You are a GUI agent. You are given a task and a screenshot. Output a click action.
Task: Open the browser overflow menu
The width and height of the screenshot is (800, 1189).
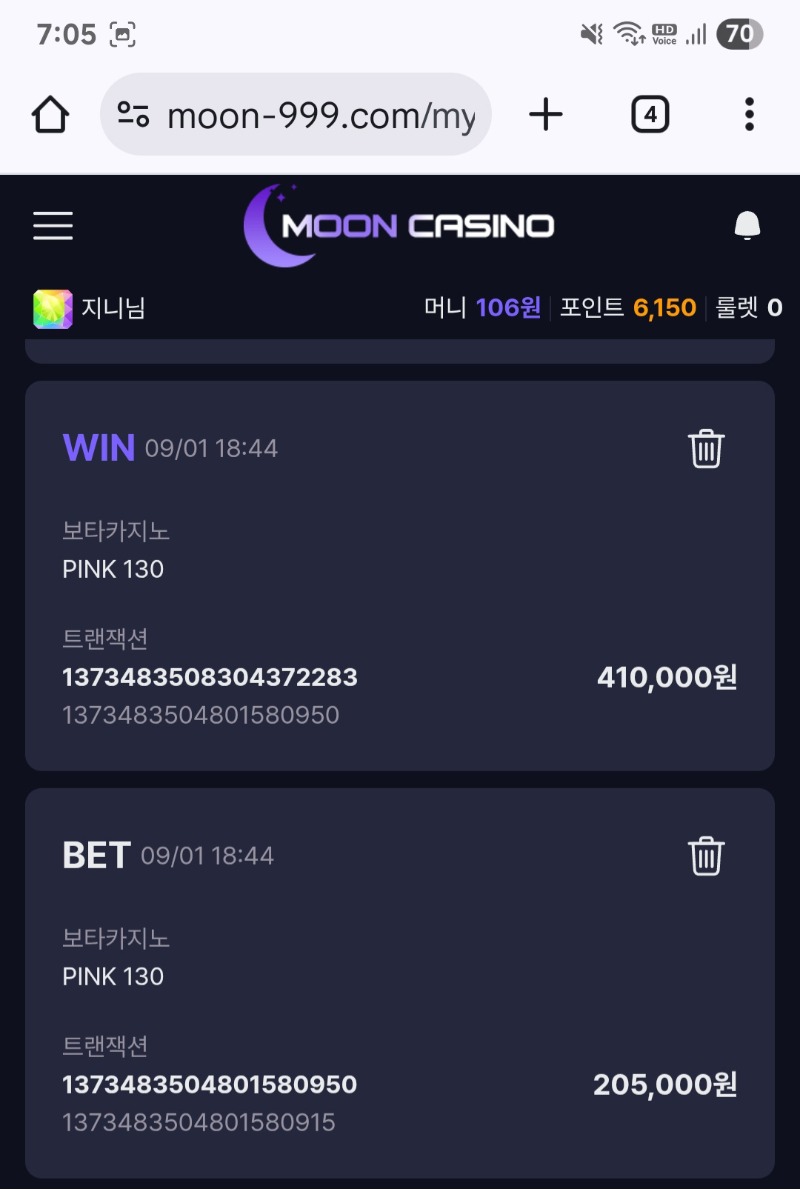point(749,115)
